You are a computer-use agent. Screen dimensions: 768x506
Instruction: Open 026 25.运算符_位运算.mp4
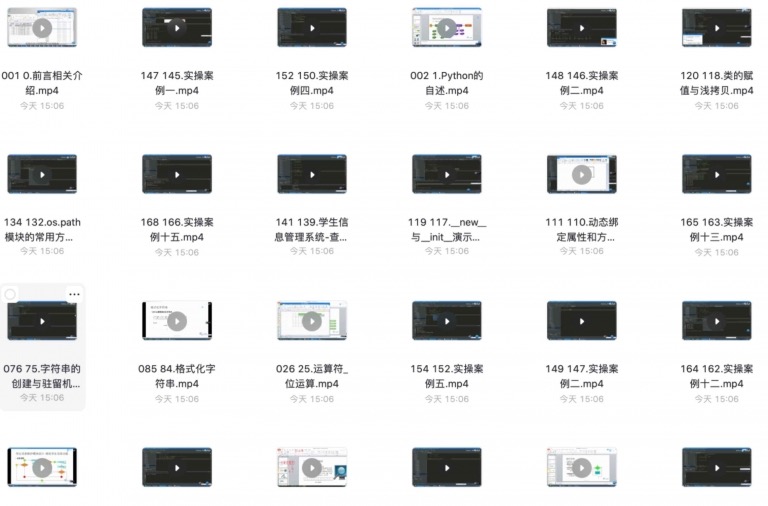pos(312,321)
